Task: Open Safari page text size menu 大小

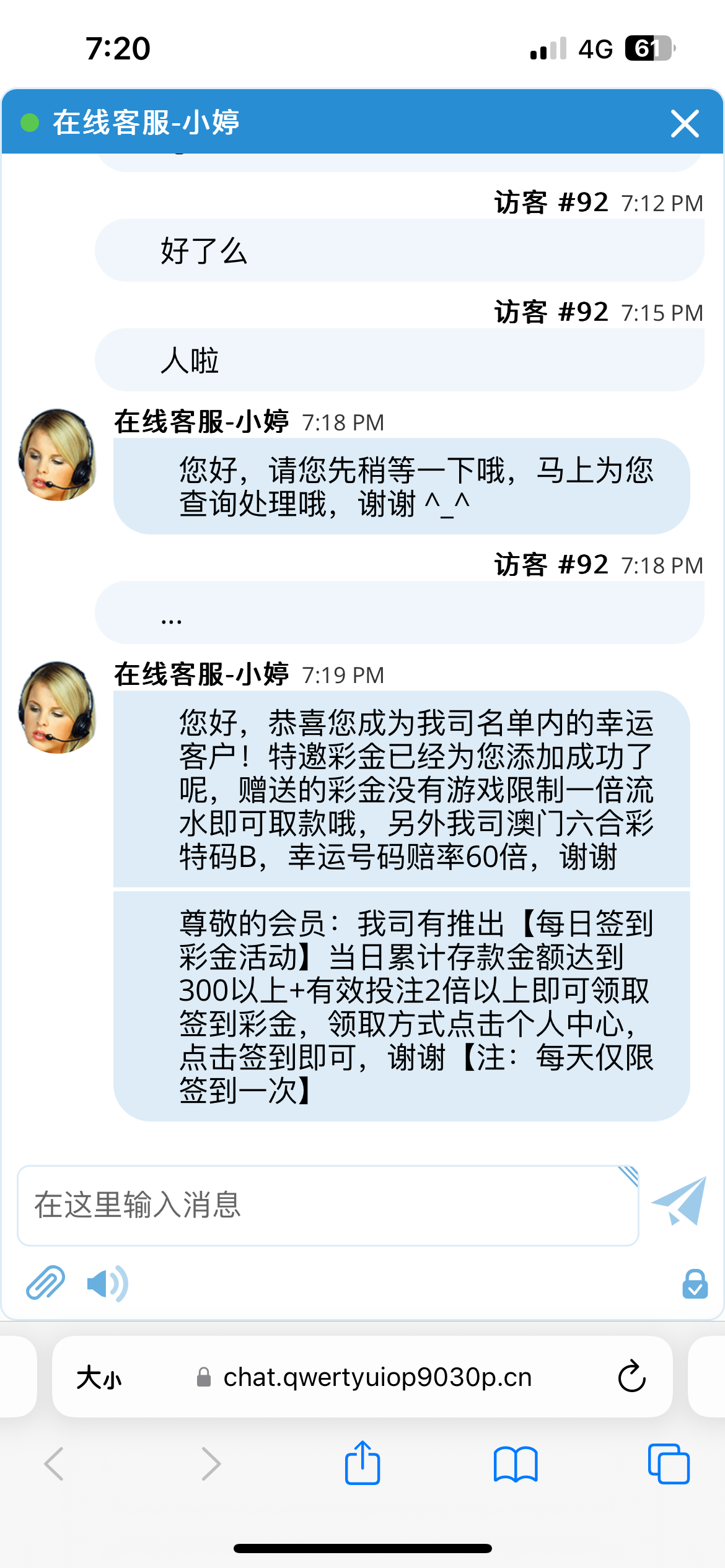Action: (x=99, y=1378)
